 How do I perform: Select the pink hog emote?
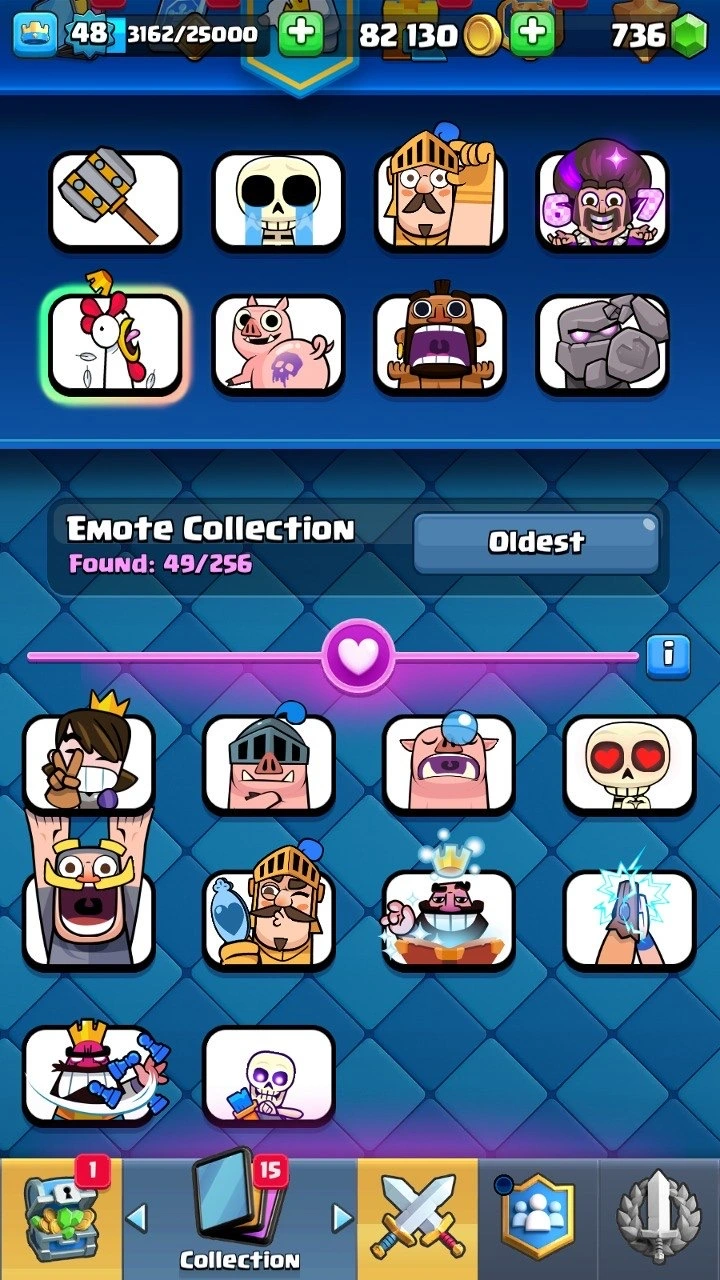pos(278,343)
